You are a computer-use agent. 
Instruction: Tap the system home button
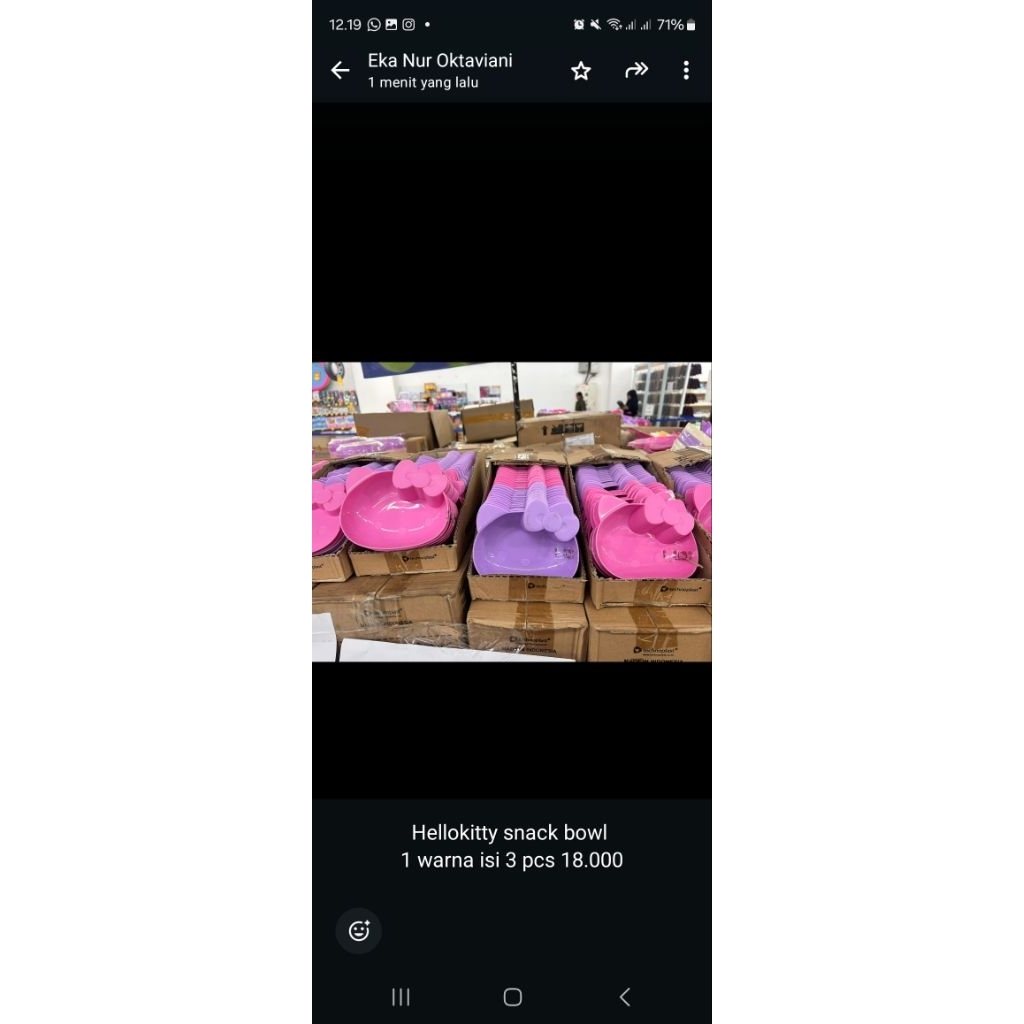coord(512,997)
